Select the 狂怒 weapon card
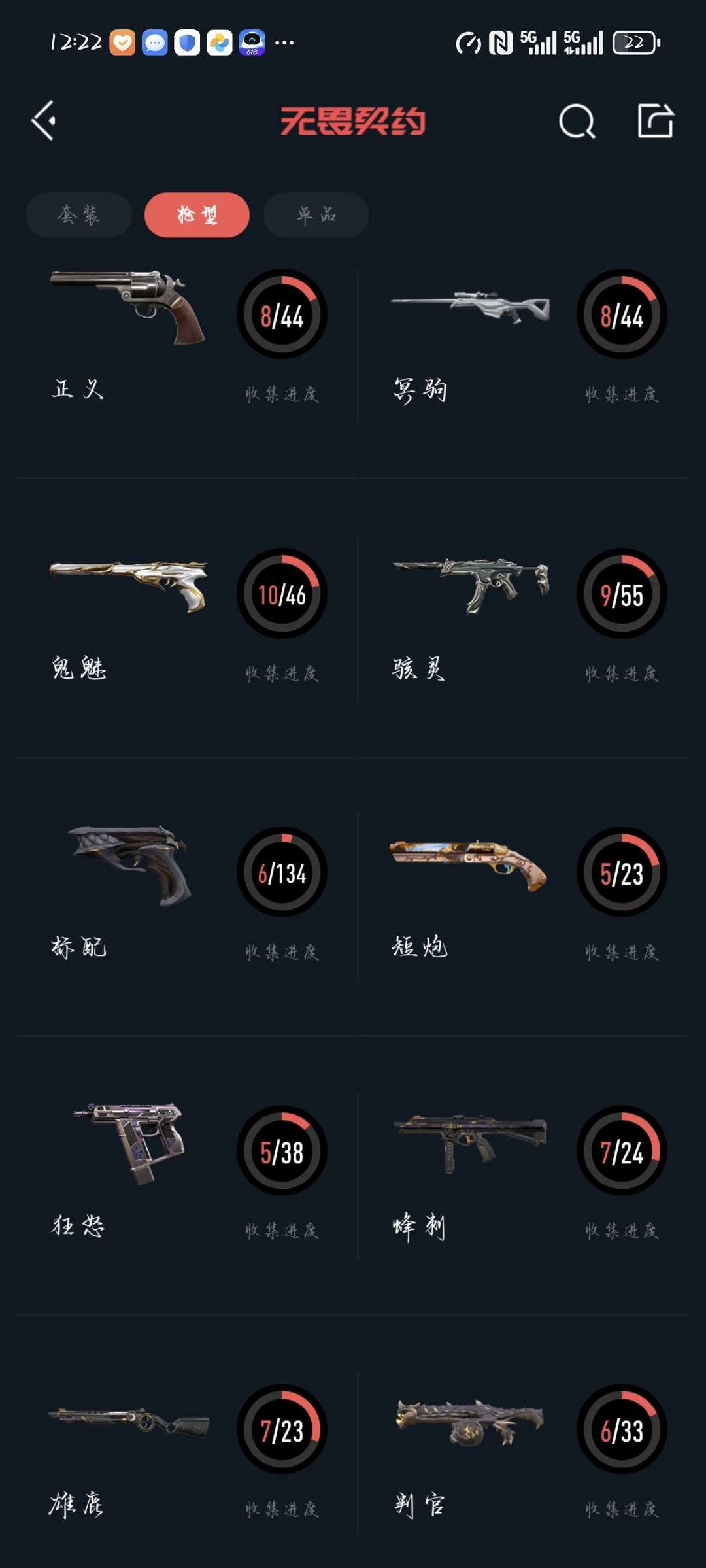 tap(187, 1176)
